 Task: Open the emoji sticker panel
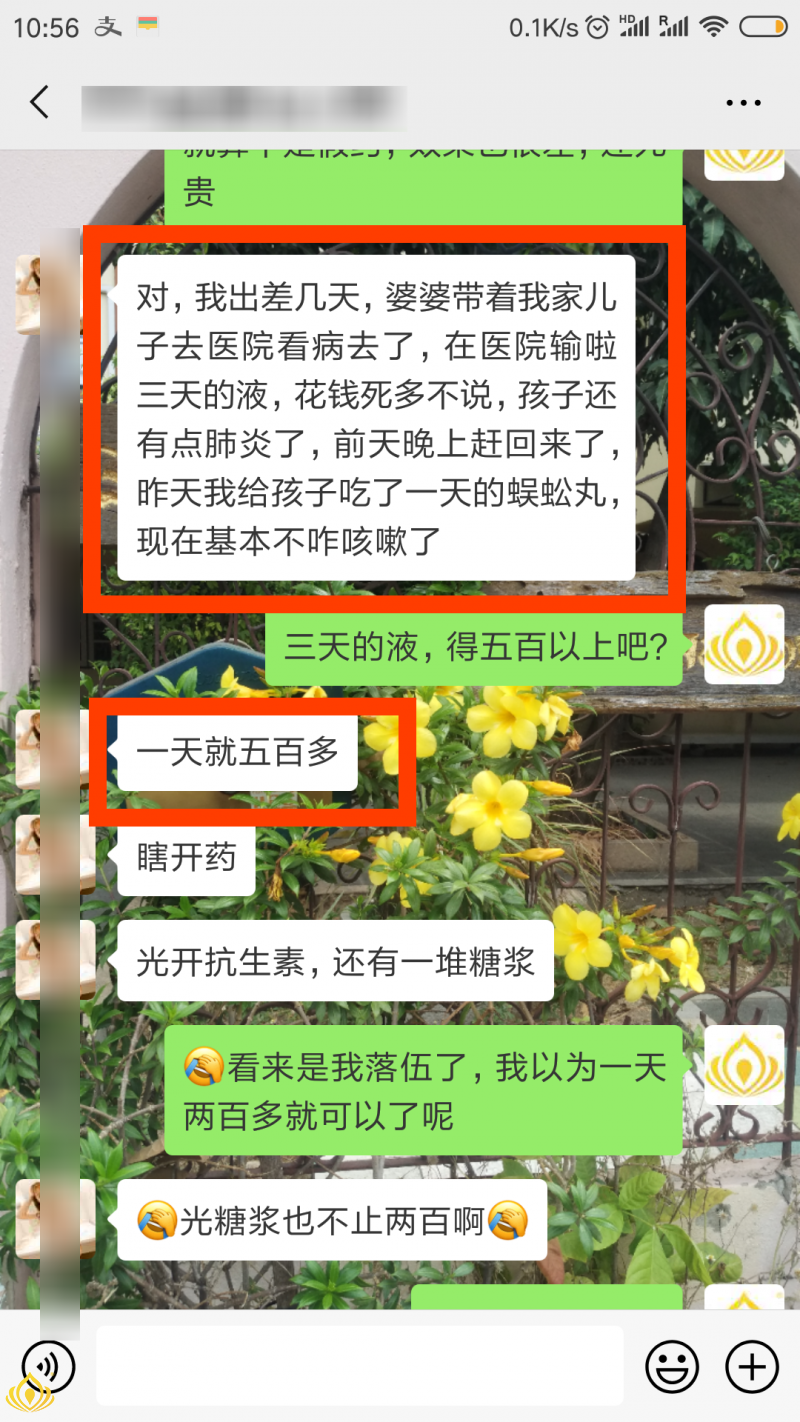(672, 1366)
